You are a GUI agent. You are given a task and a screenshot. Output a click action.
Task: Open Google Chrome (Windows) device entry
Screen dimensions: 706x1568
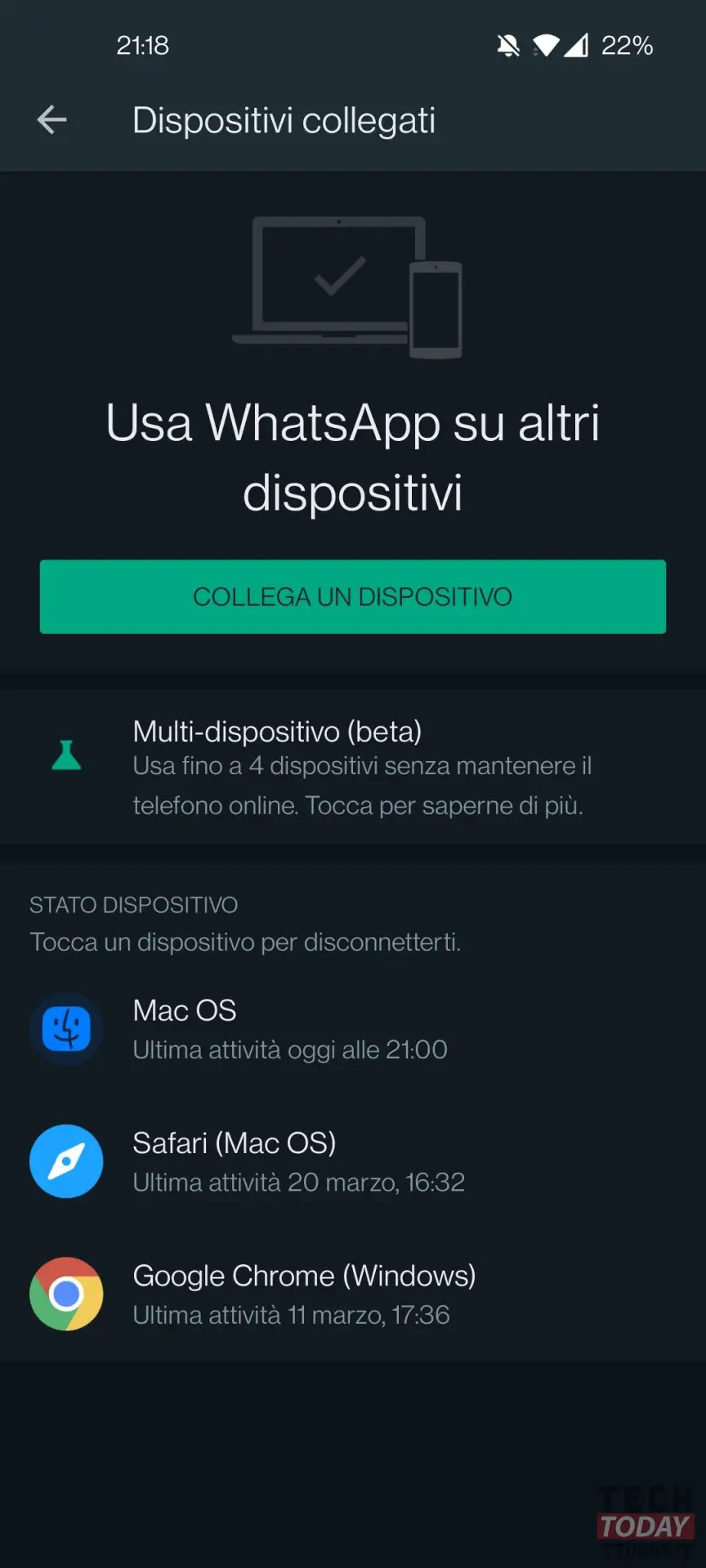tap(353, 1294)
